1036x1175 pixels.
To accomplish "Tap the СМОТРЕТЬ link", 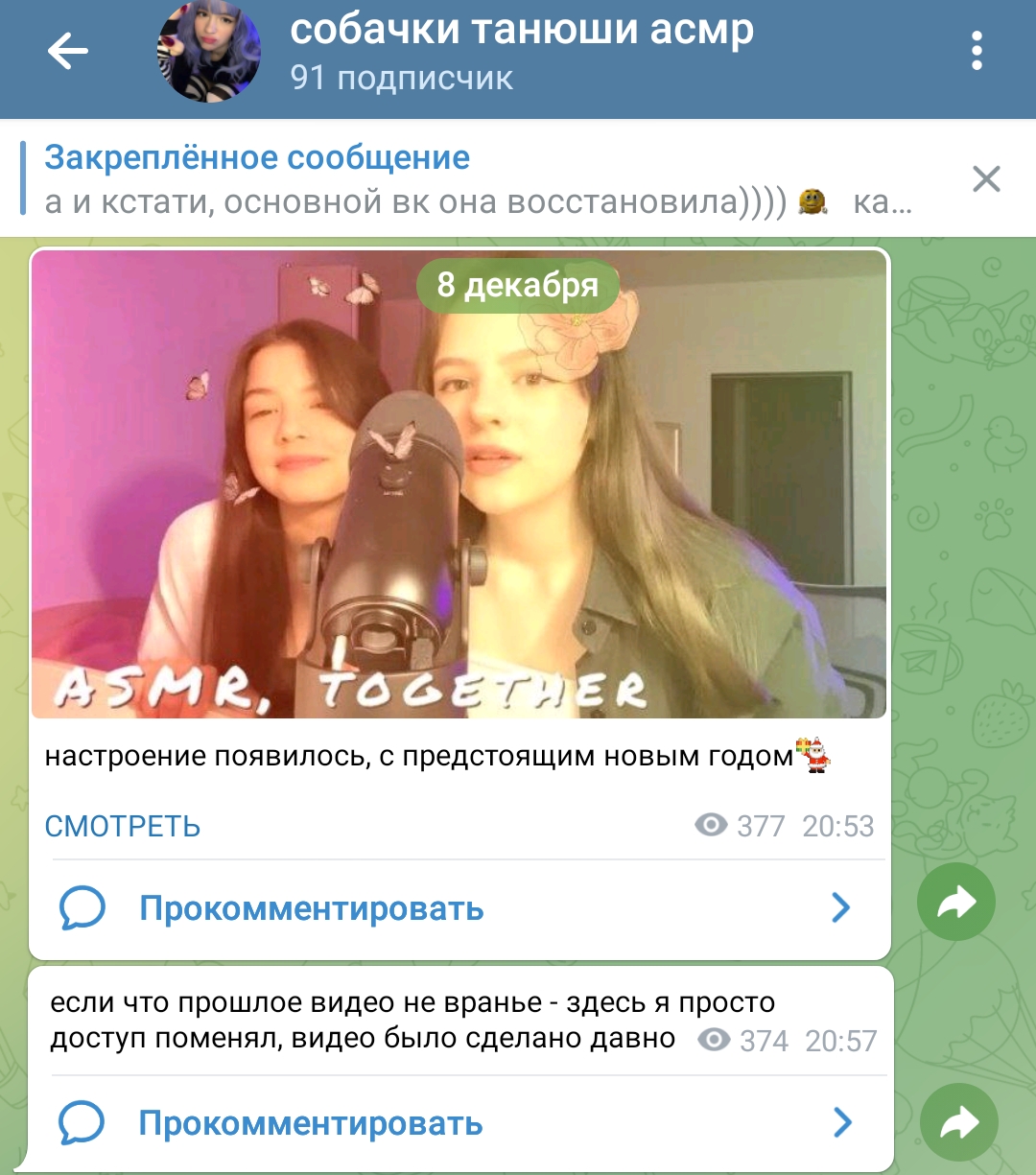I will tap(123, 826).
